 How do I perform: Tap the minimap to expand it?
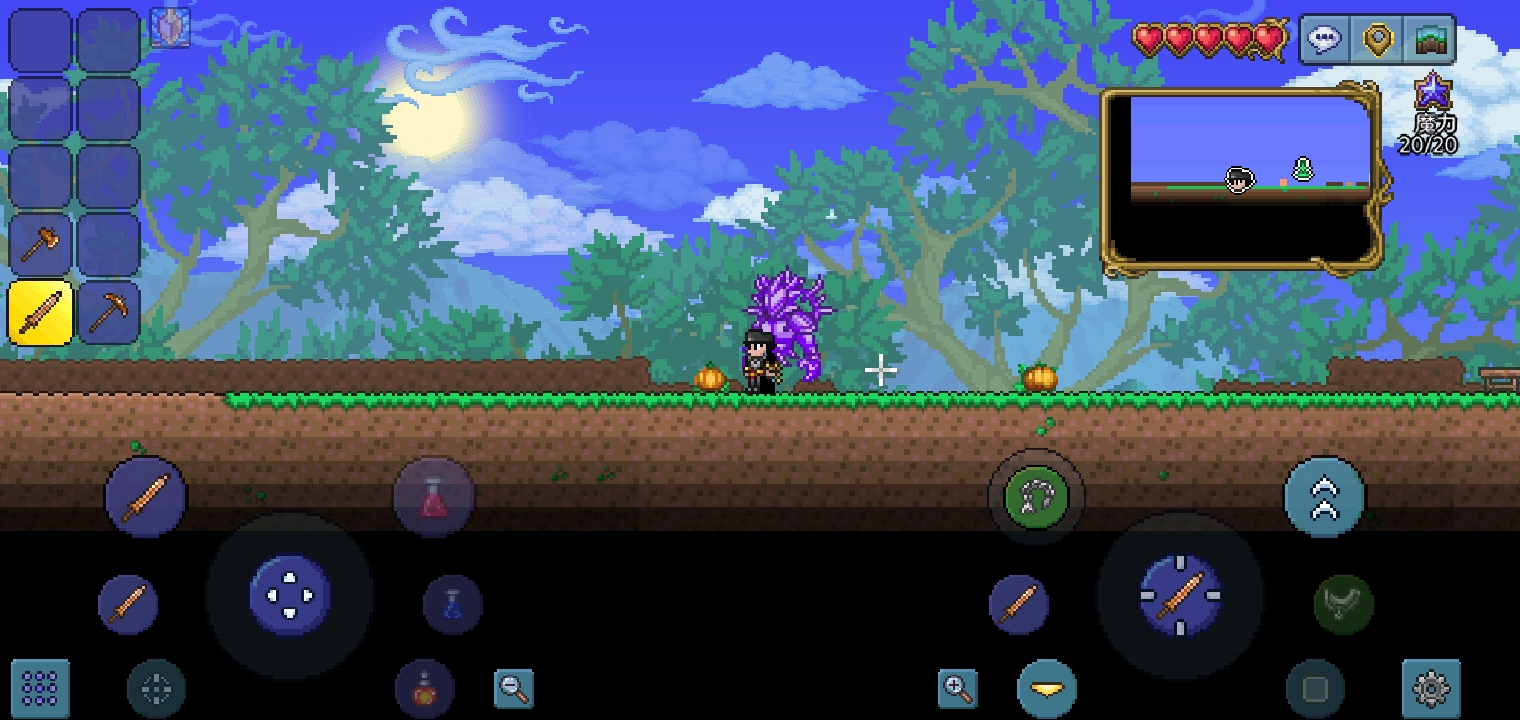(x=1241, y=180)
